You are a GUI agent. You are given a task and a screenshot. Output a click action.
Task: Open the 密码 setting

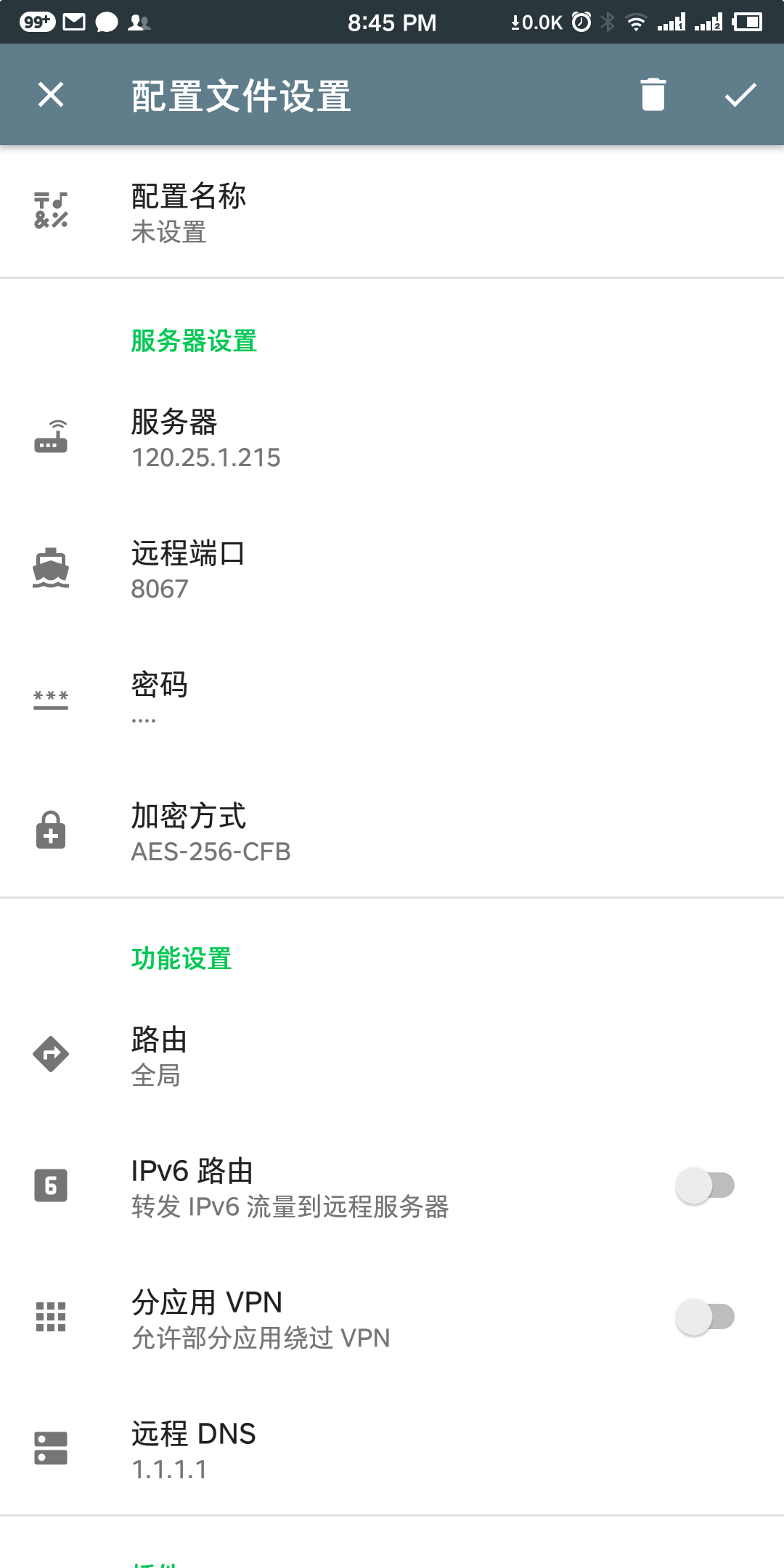pyautogui.click(x=392, y=701)
